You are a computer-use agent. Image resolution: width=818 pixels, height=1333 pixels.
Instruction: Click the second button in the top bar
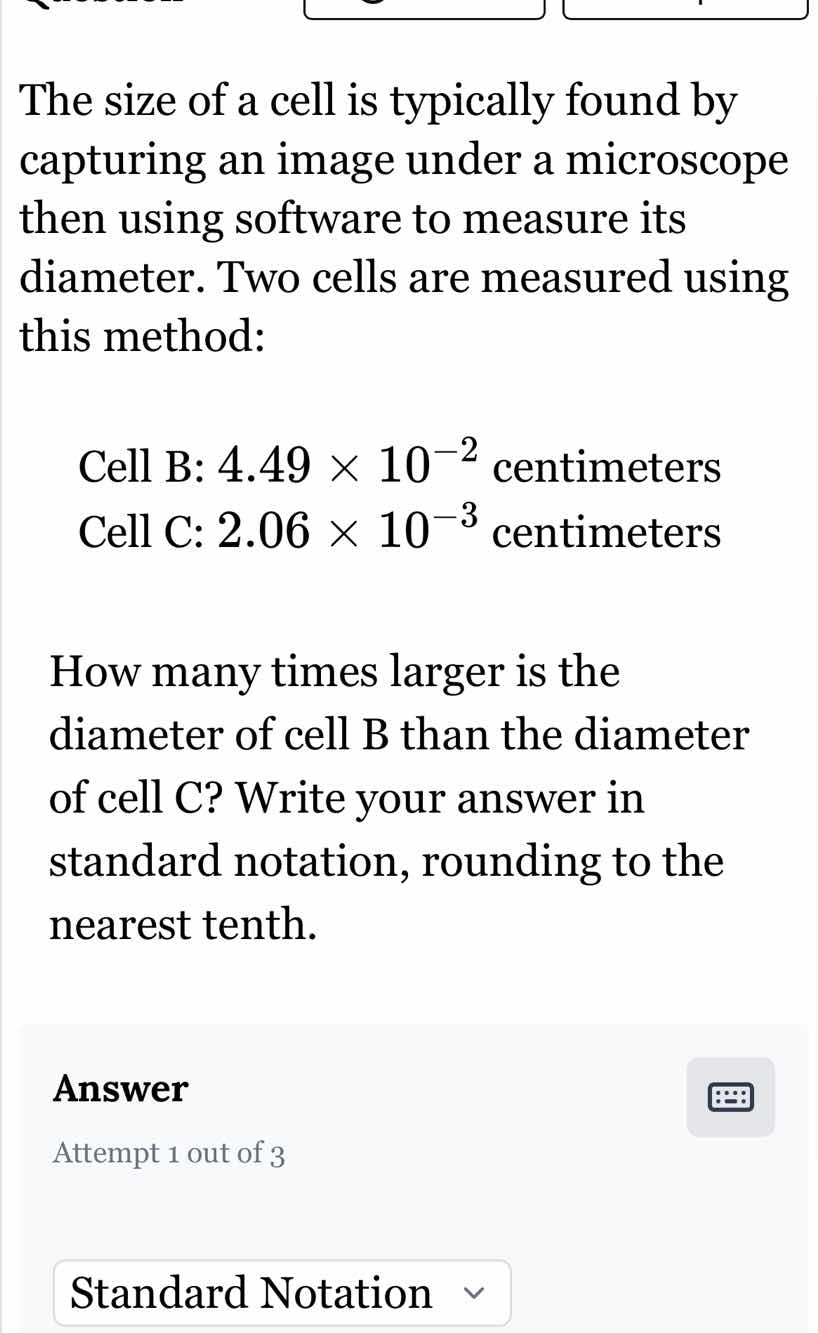(685, 6)
